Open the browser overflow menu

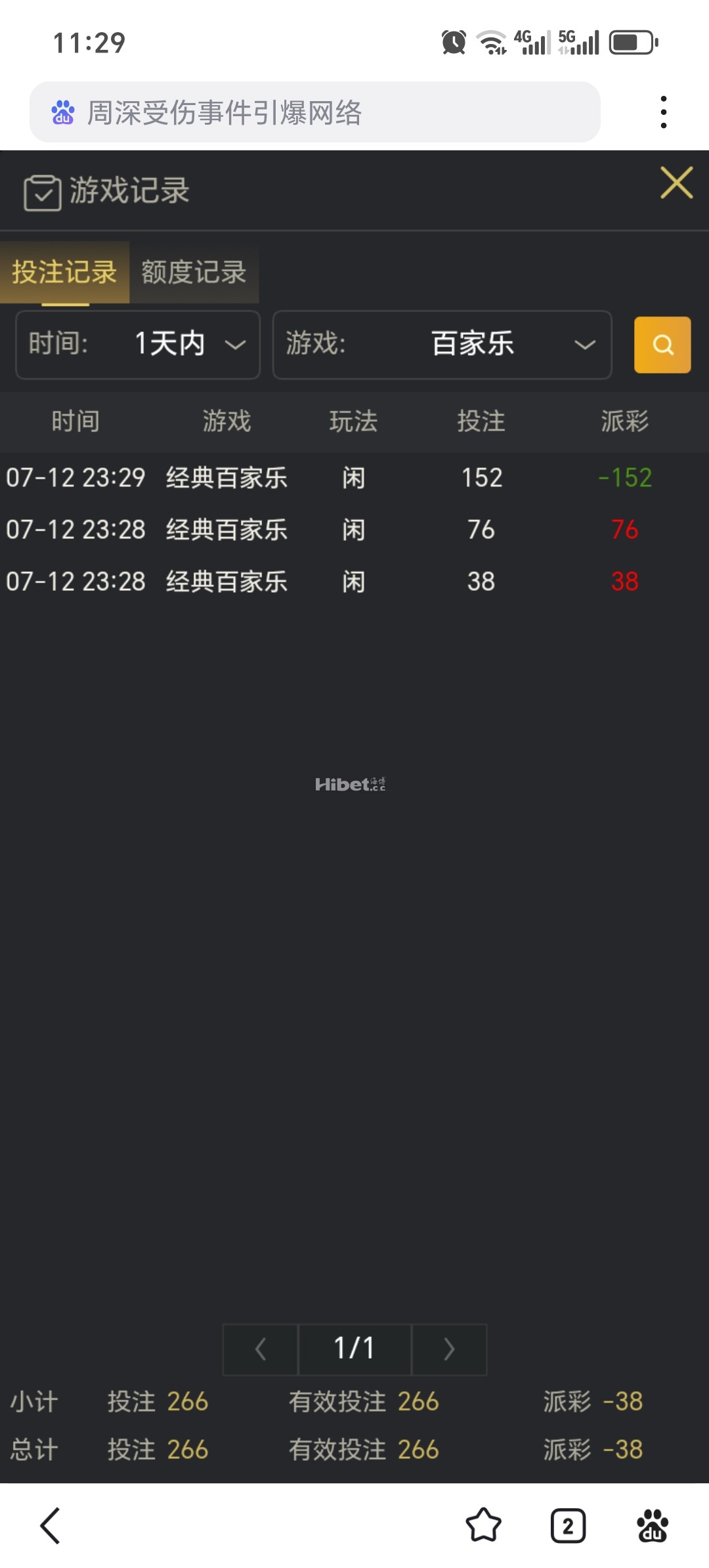click(x=664, y=112)
